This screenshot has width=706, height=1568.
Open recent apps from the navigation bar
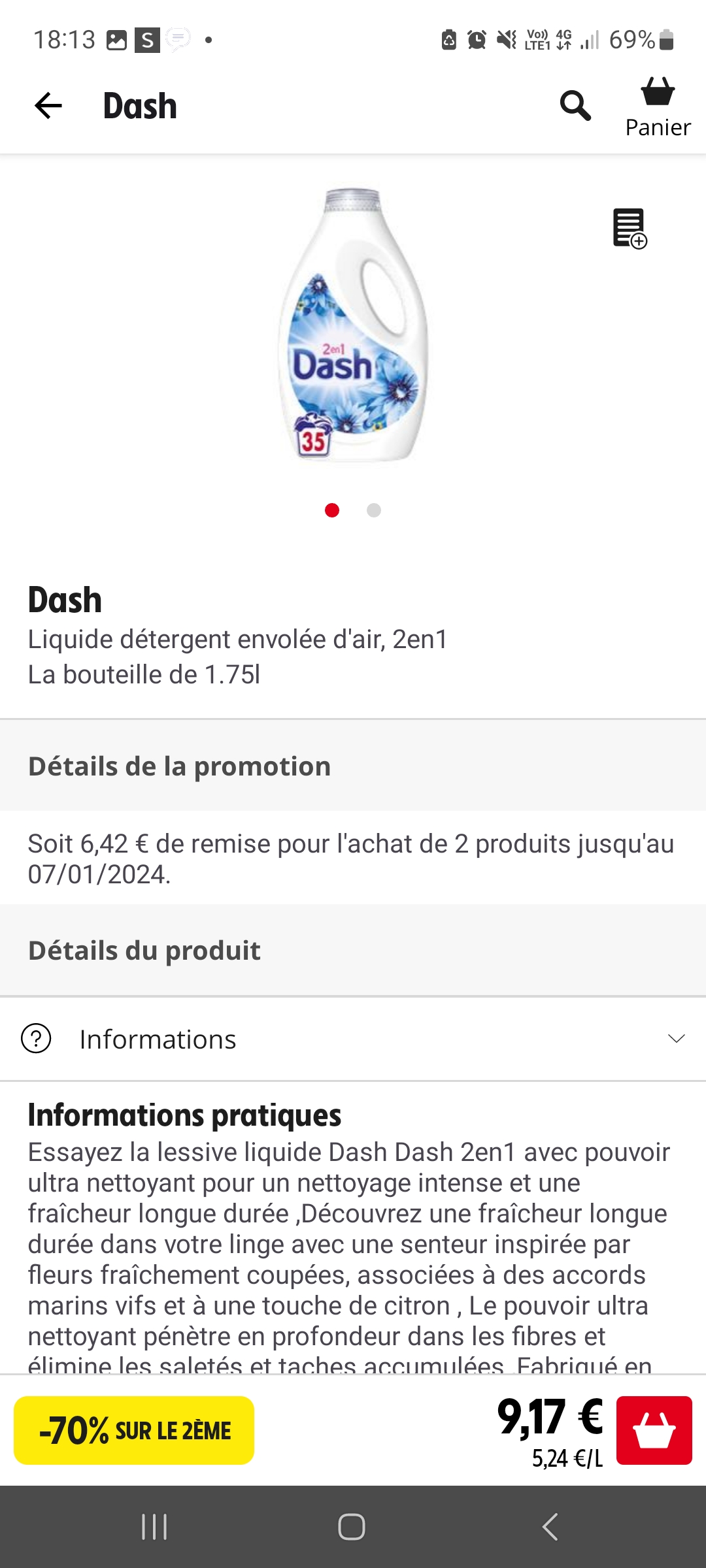tap(154, 1527)
